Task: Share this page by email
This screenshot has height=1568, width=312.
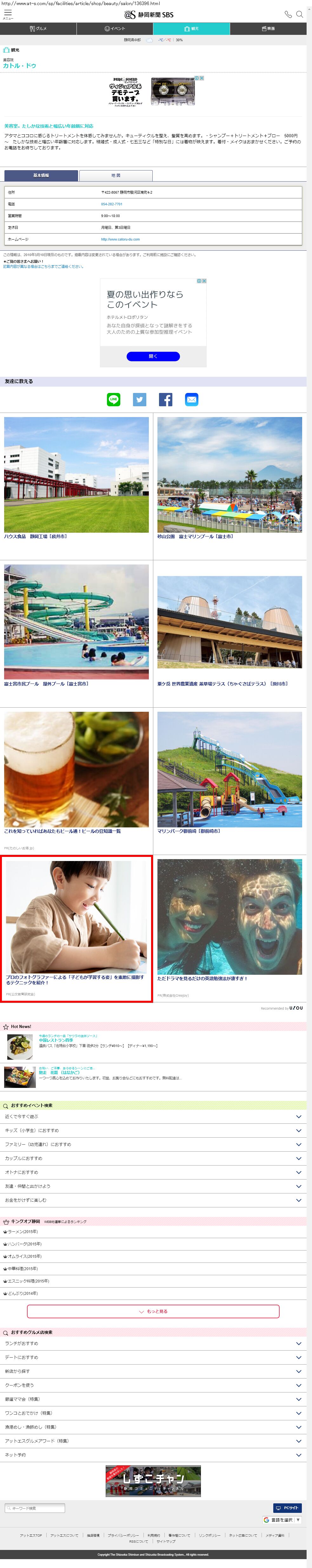Action: [191, 399]
